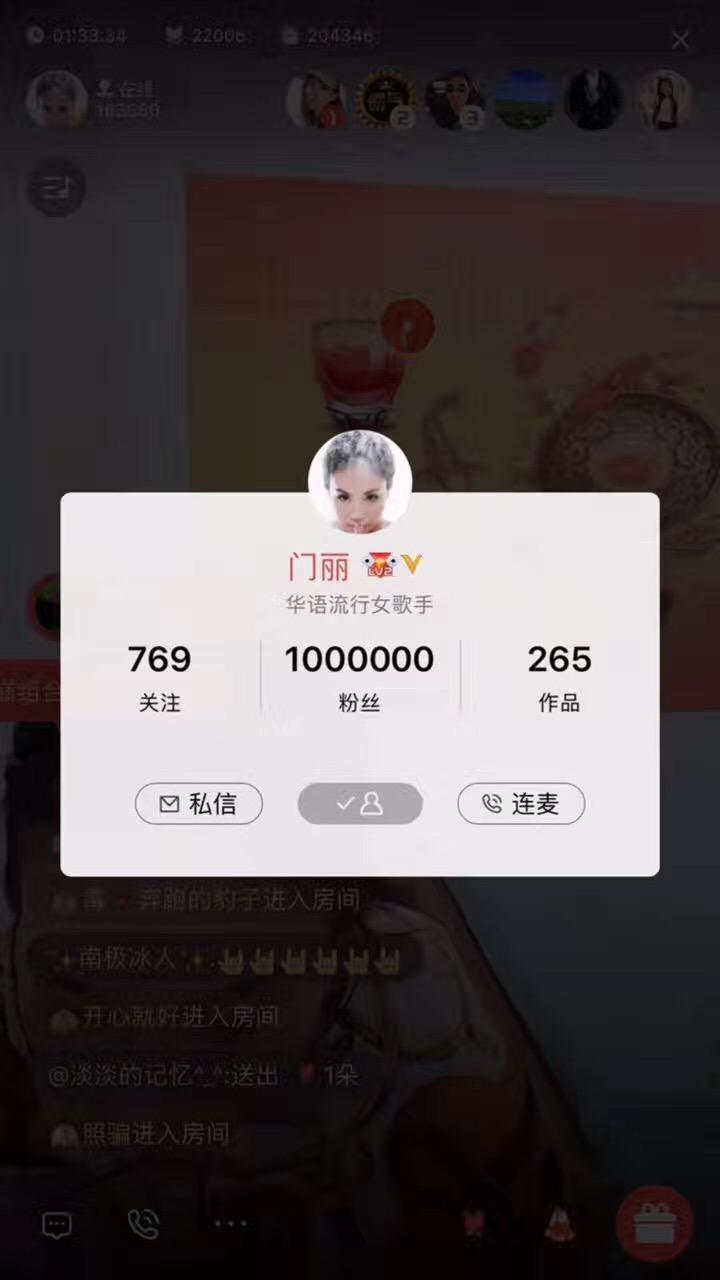This screenshot has height=1280, width=720.
Task: Tap the phone call icon in bottom bar
Action: 143,1224
